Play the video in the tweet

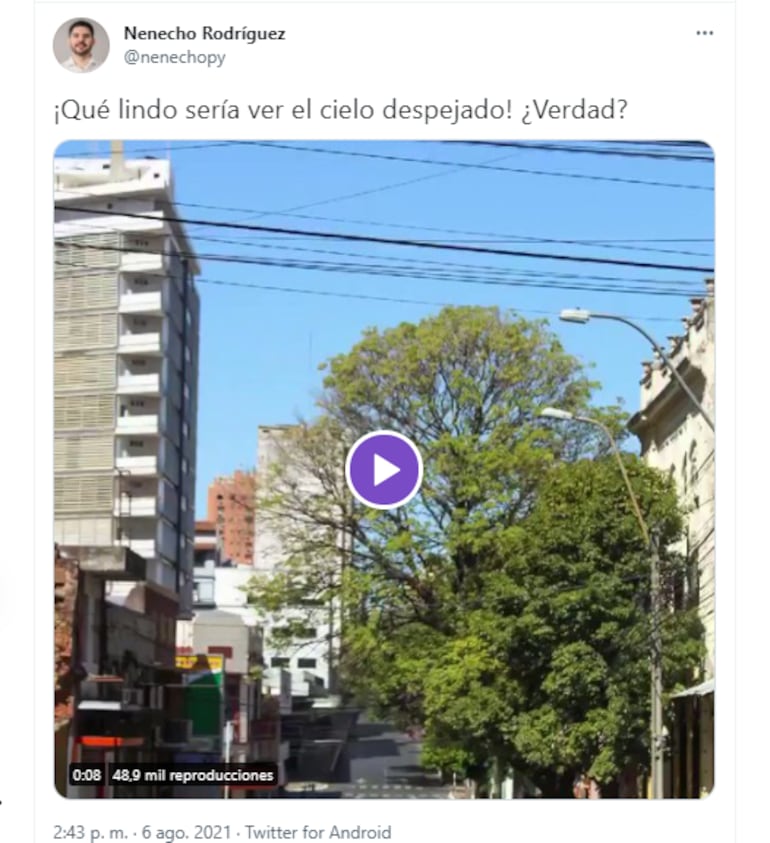[x=384, y=470]
